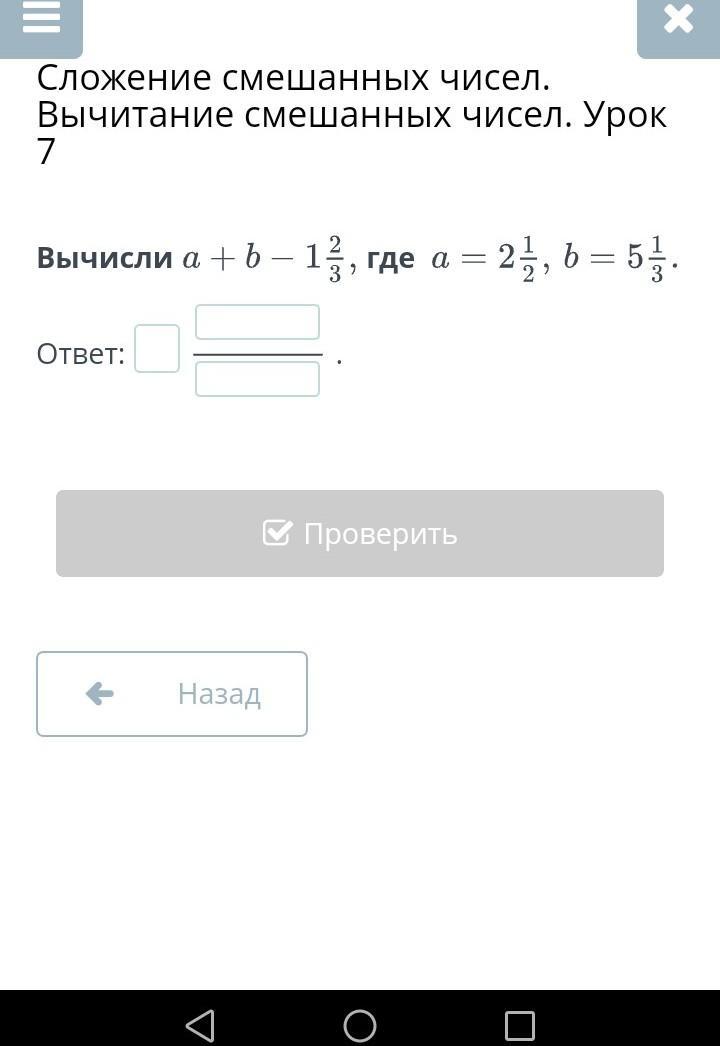Go back with the Назад button
The image size is (720, 1046).
pyautogui.click(x=172, y=694)
